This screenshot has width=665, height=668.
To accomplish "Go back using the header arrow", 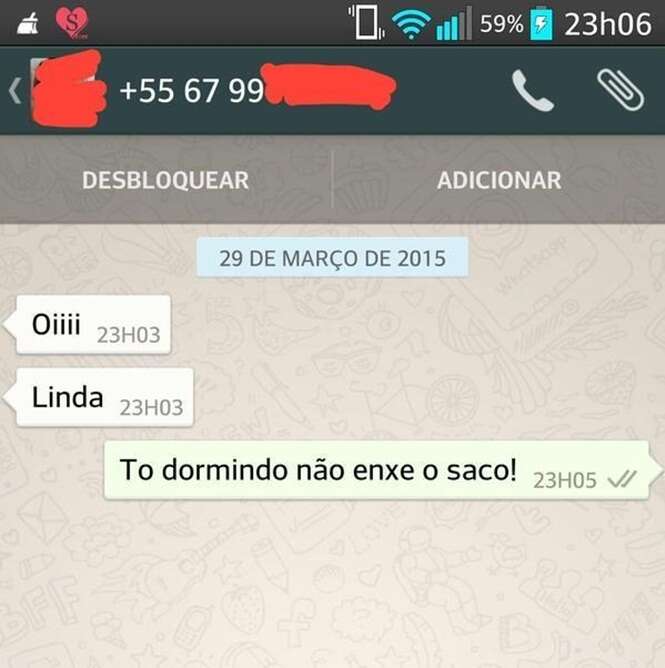I will click(x=14, y=91).
